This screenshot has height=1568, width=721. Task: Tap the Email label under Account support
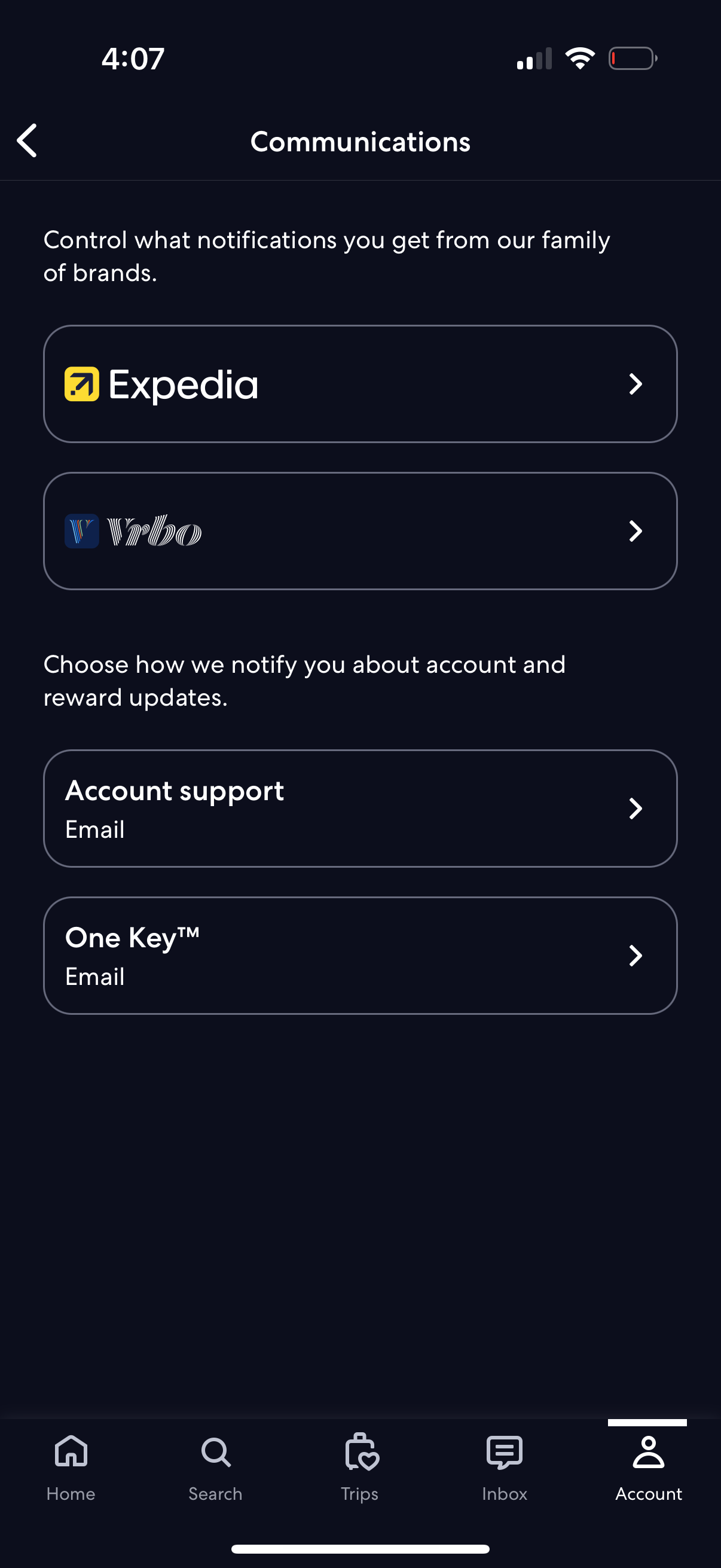coord(94,829)
